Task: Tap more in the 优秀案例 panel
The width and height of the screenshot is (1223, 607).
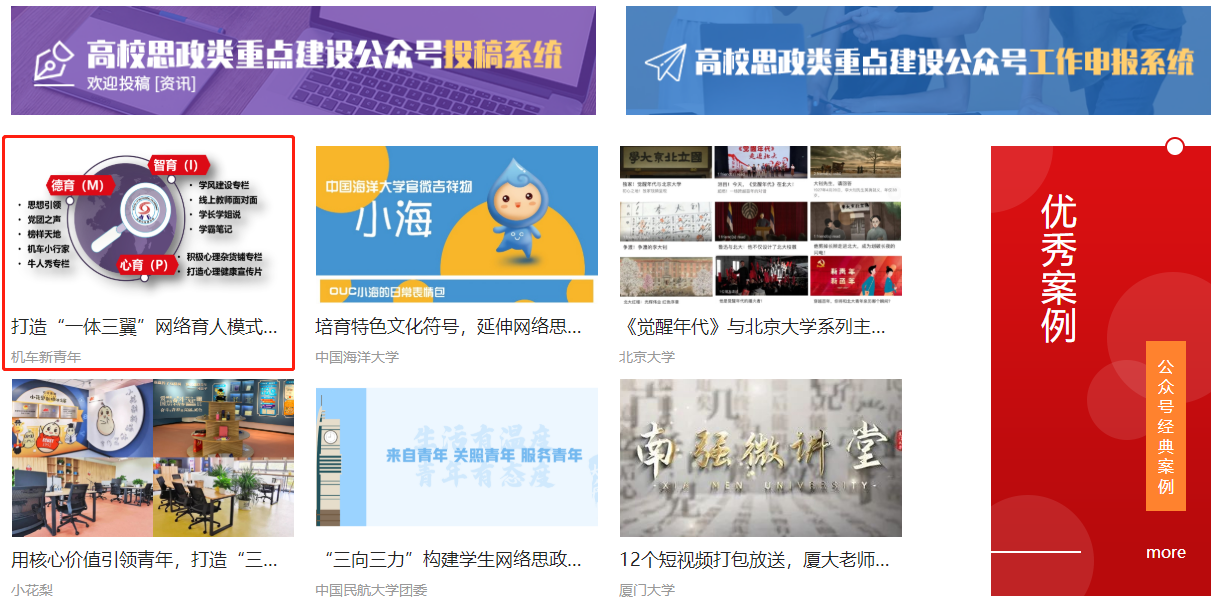Action: click(x=1165, y=552)
